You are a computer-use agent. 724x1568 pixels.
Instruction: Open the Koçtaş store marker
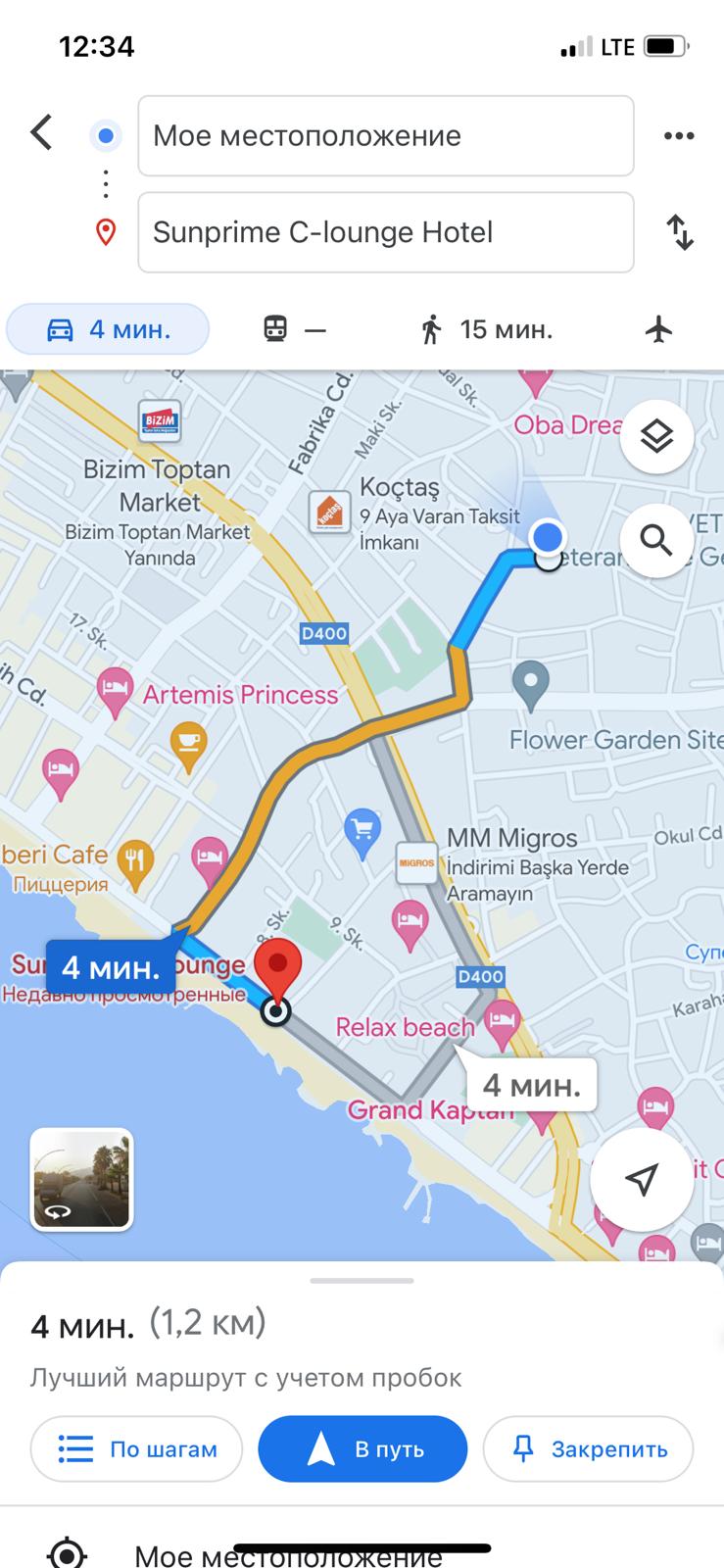329,512
